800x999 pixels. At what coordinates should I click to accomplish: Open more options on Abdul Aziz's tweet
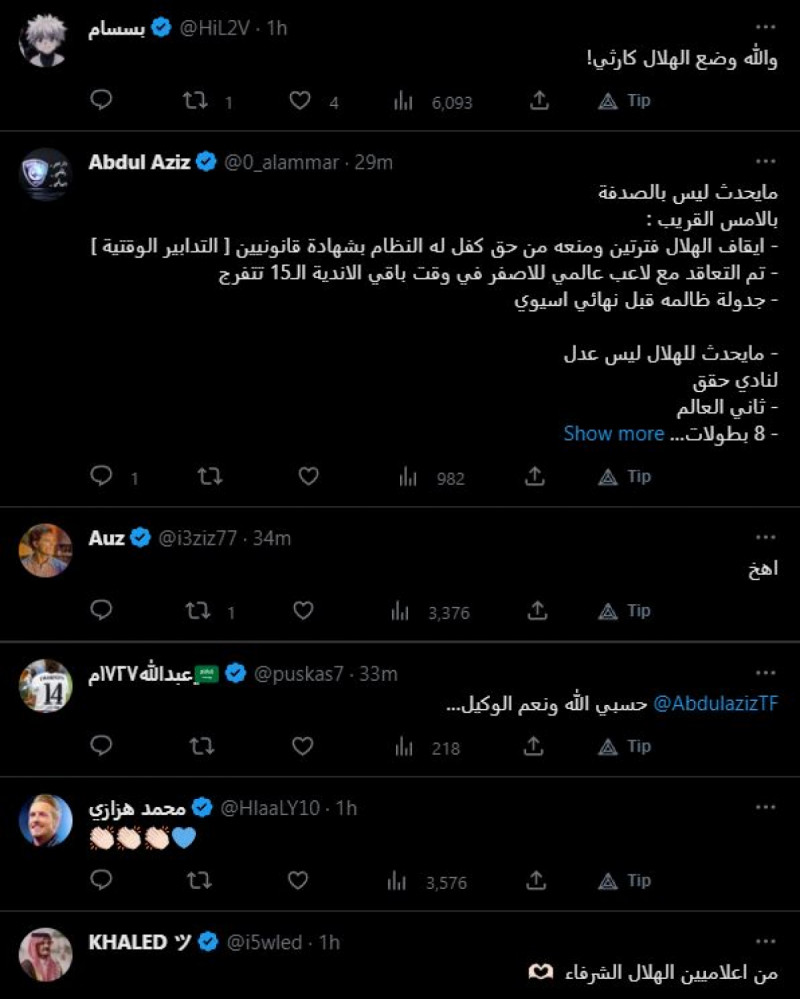point(766,159)
